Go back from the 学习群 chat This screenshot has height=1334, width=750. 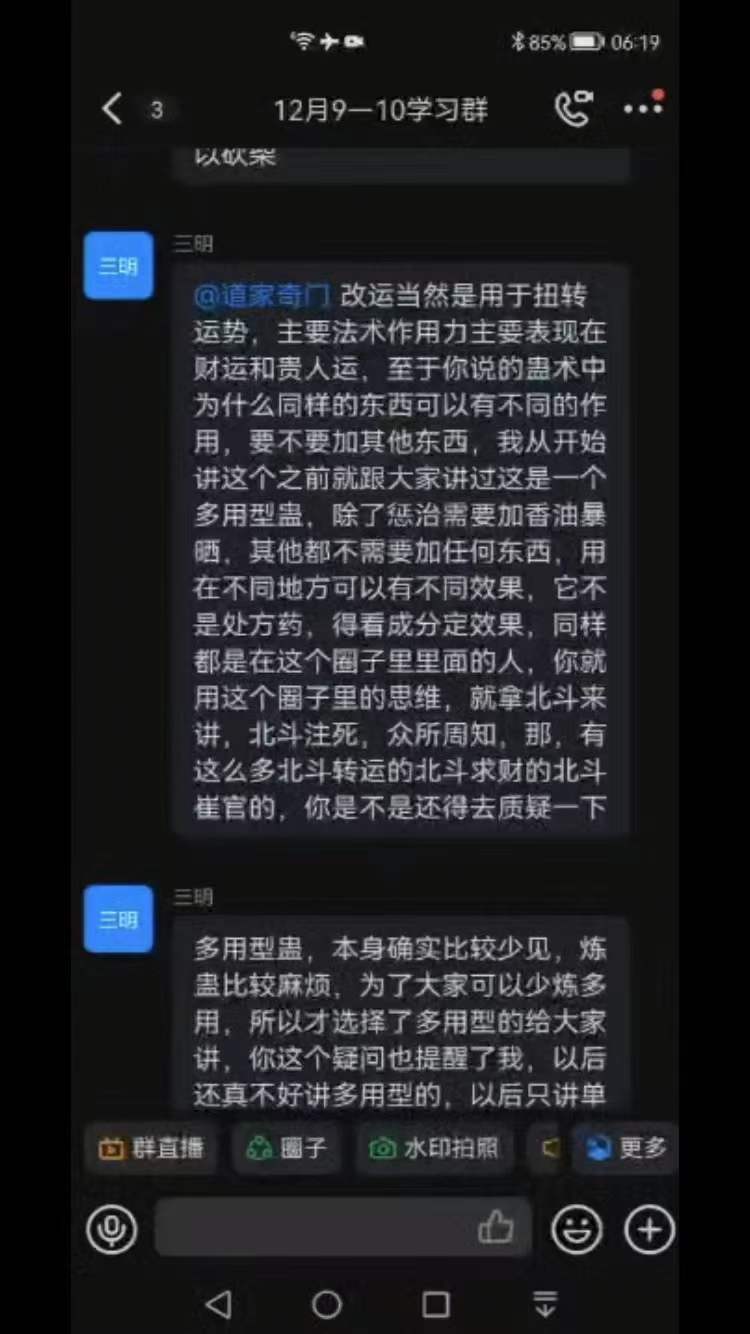coord(112,109)
